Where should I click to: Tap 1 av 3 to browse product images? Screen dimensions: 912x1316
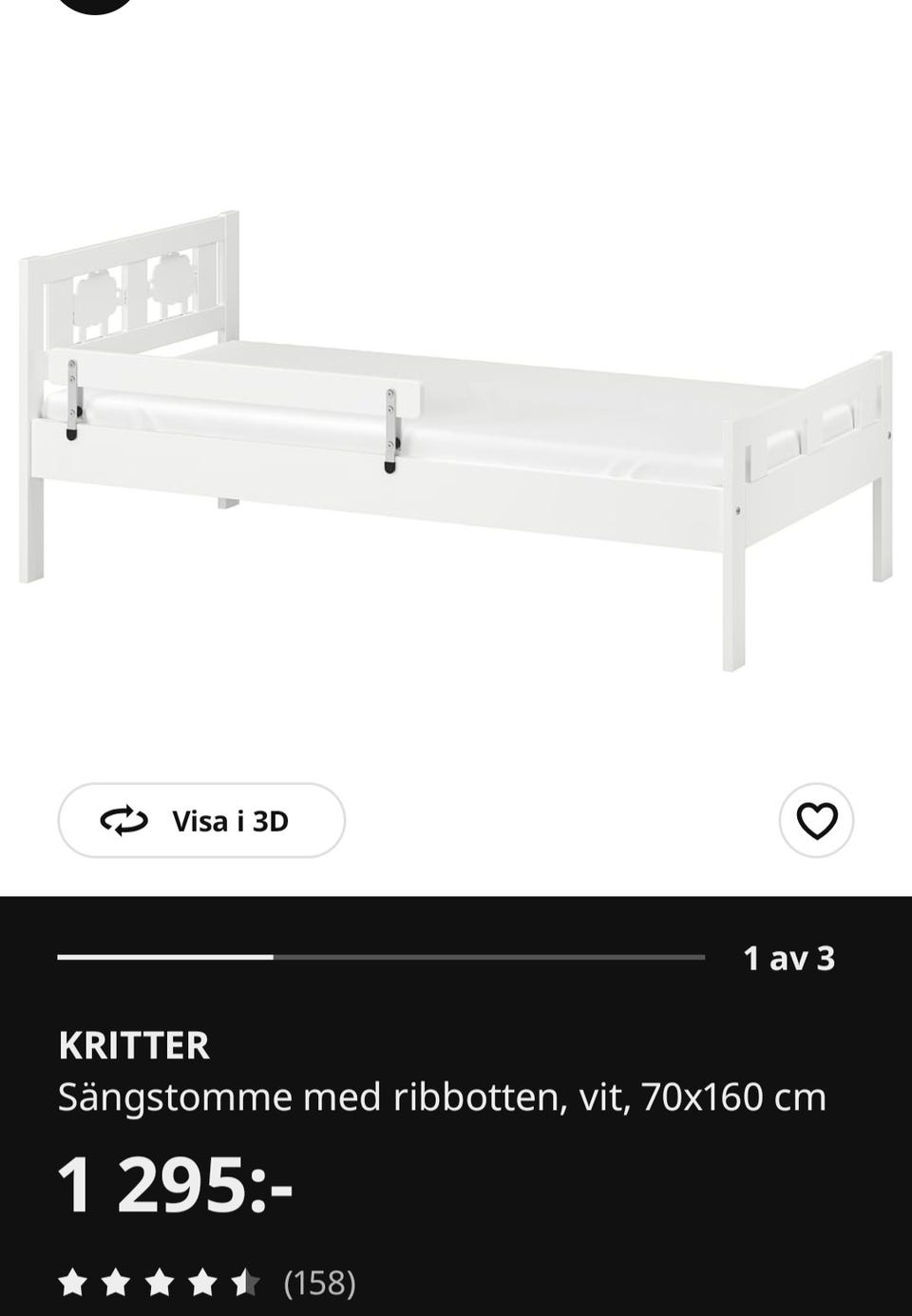pos(791,959)
